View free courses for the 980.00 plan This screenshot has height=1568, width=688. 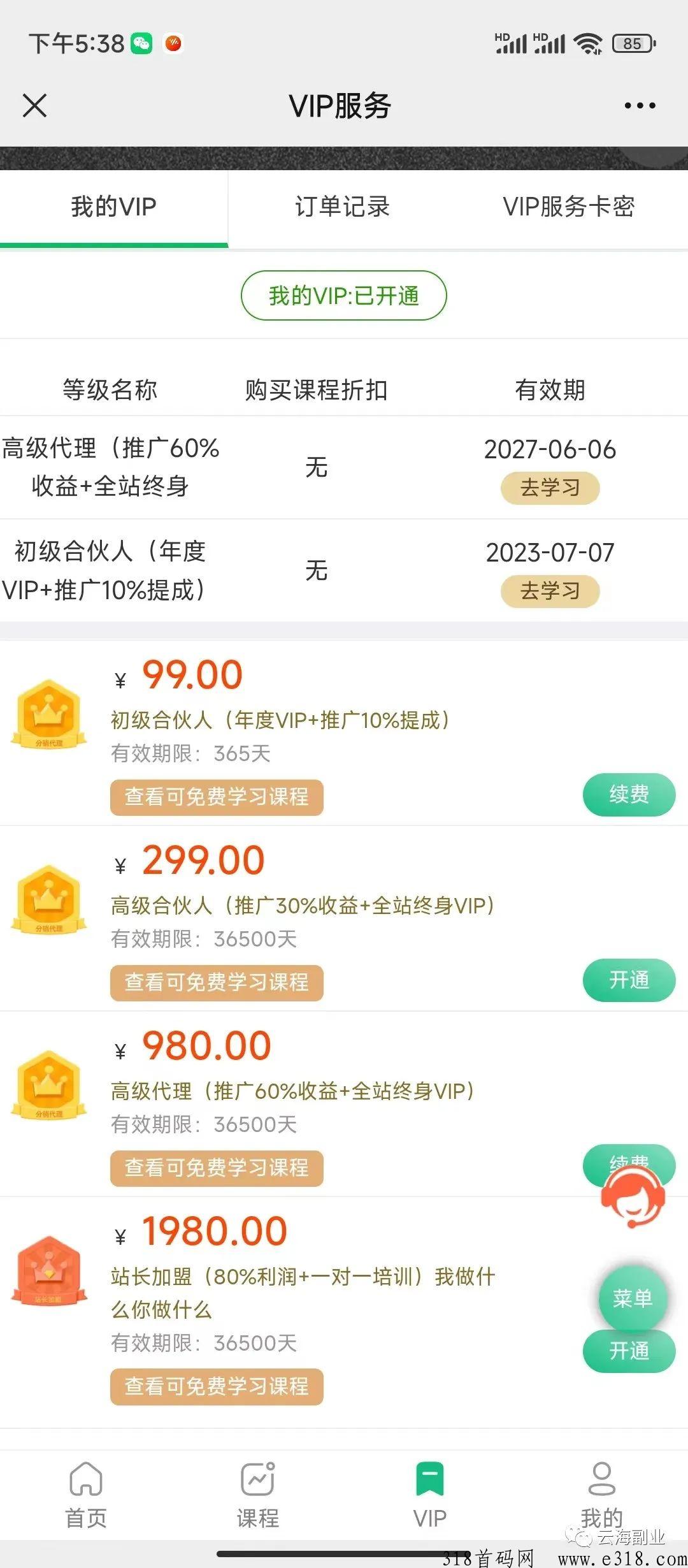coord(217,1168)
